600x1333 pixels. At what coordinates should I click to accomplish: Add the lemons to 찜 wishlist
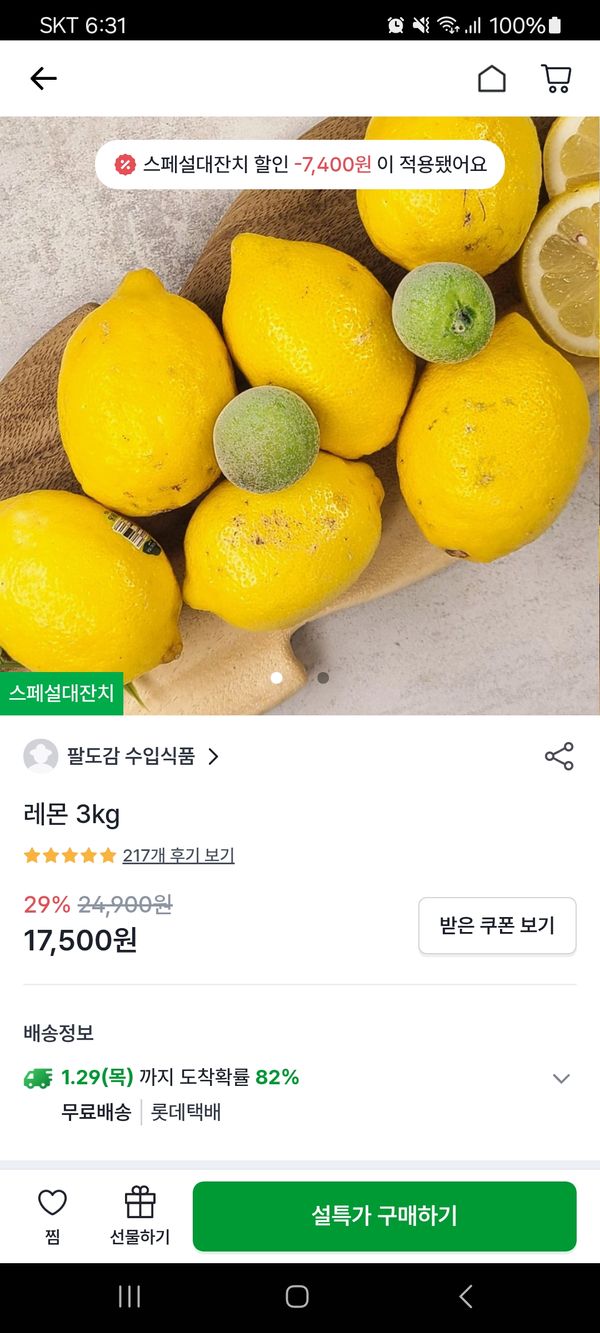coord(52,1214)
